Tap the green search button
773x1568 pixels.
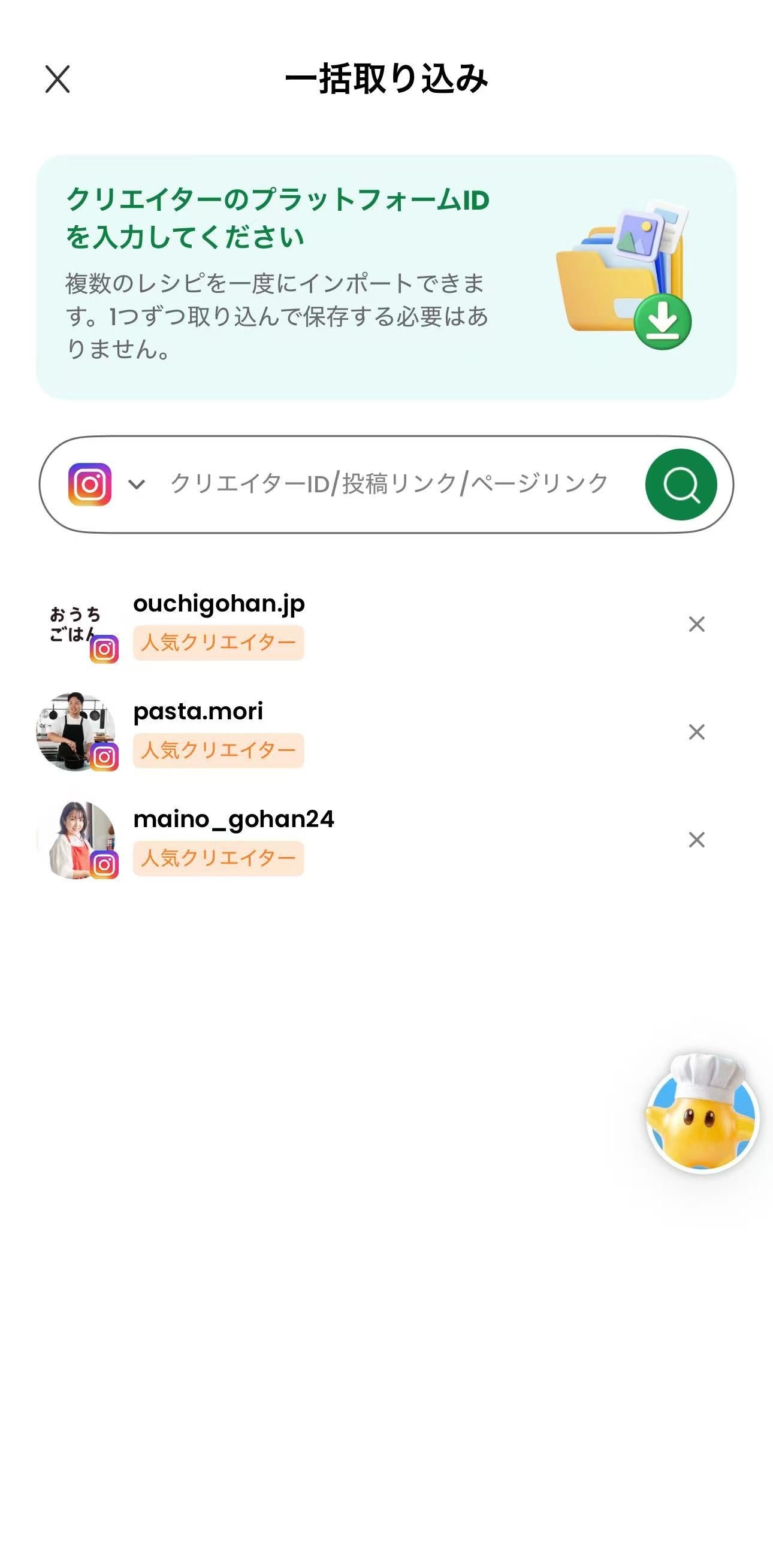[x=680, y=485]
